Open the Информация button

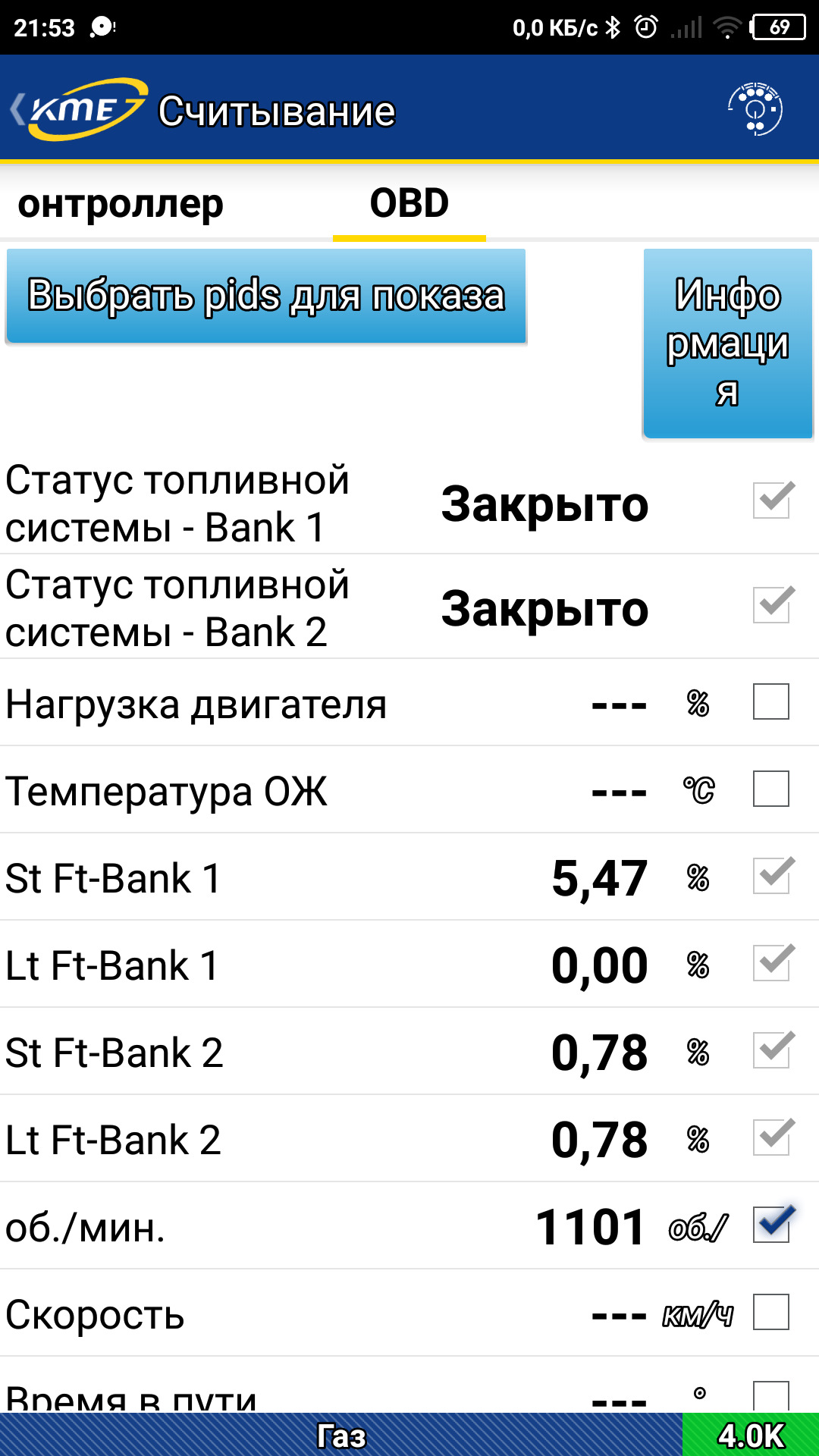tap(727, 344)
